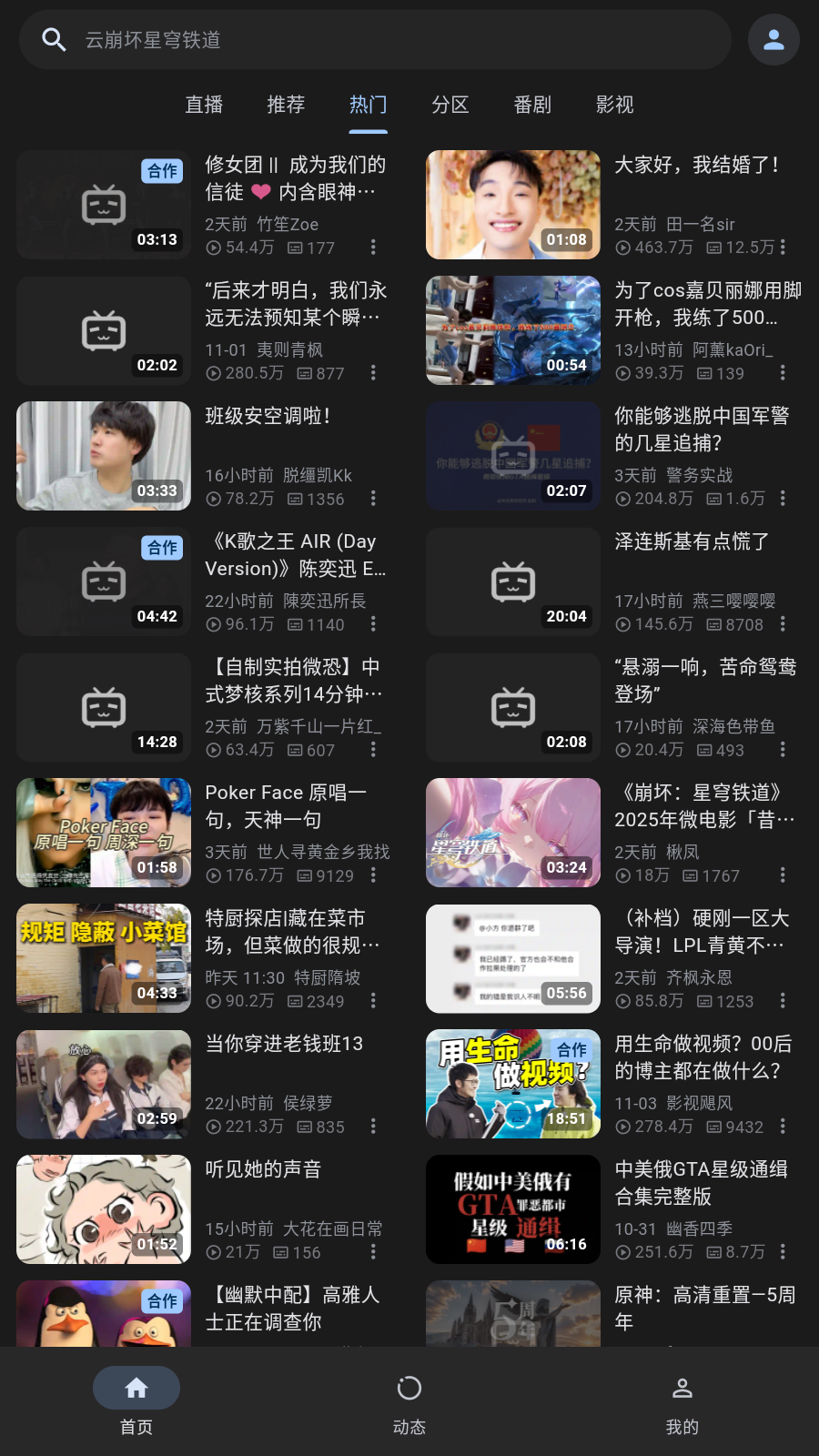Open more options for 中美俄GTA星级通缉合集完整版

[783, 1252]
